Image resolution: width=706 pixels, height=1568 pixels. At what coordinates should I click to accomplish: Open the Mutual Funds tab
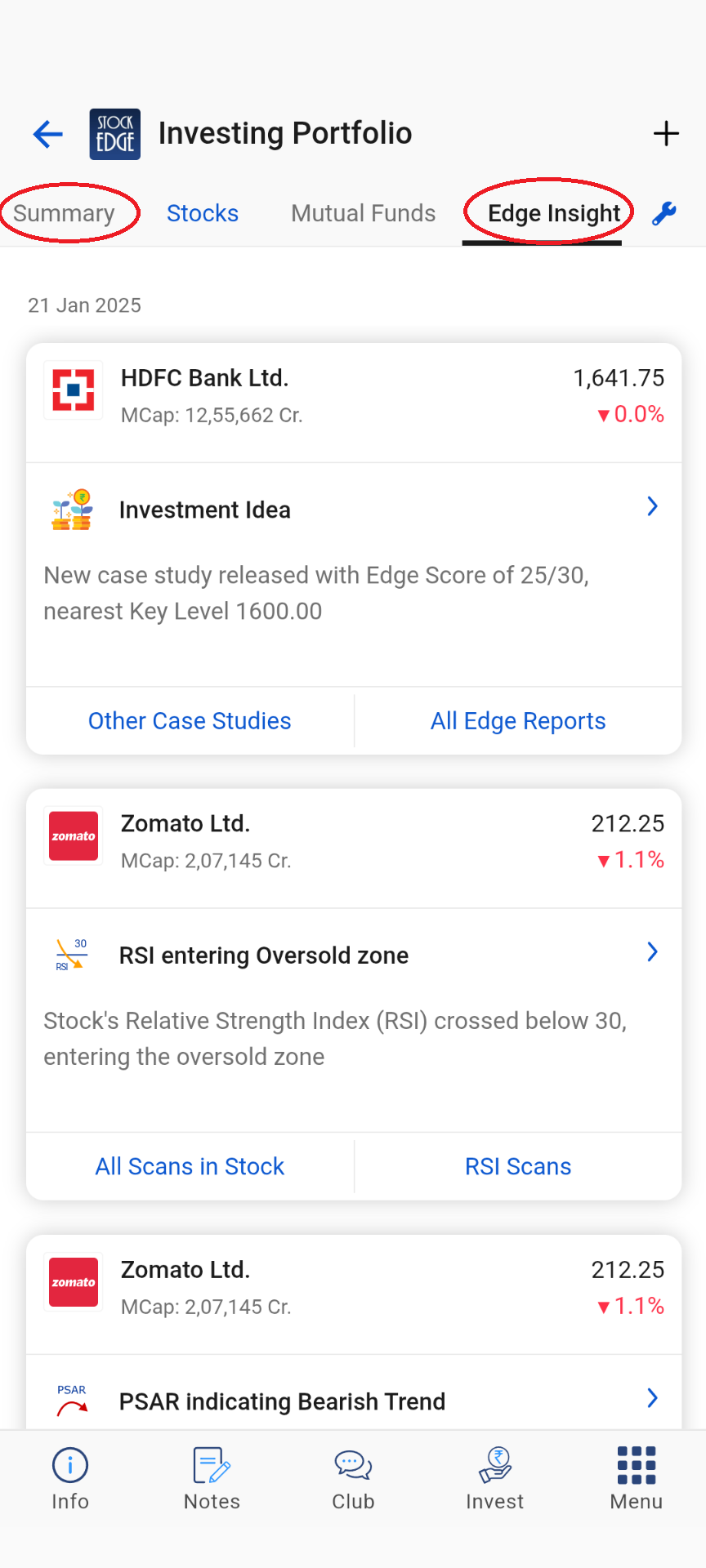point(363,213)
